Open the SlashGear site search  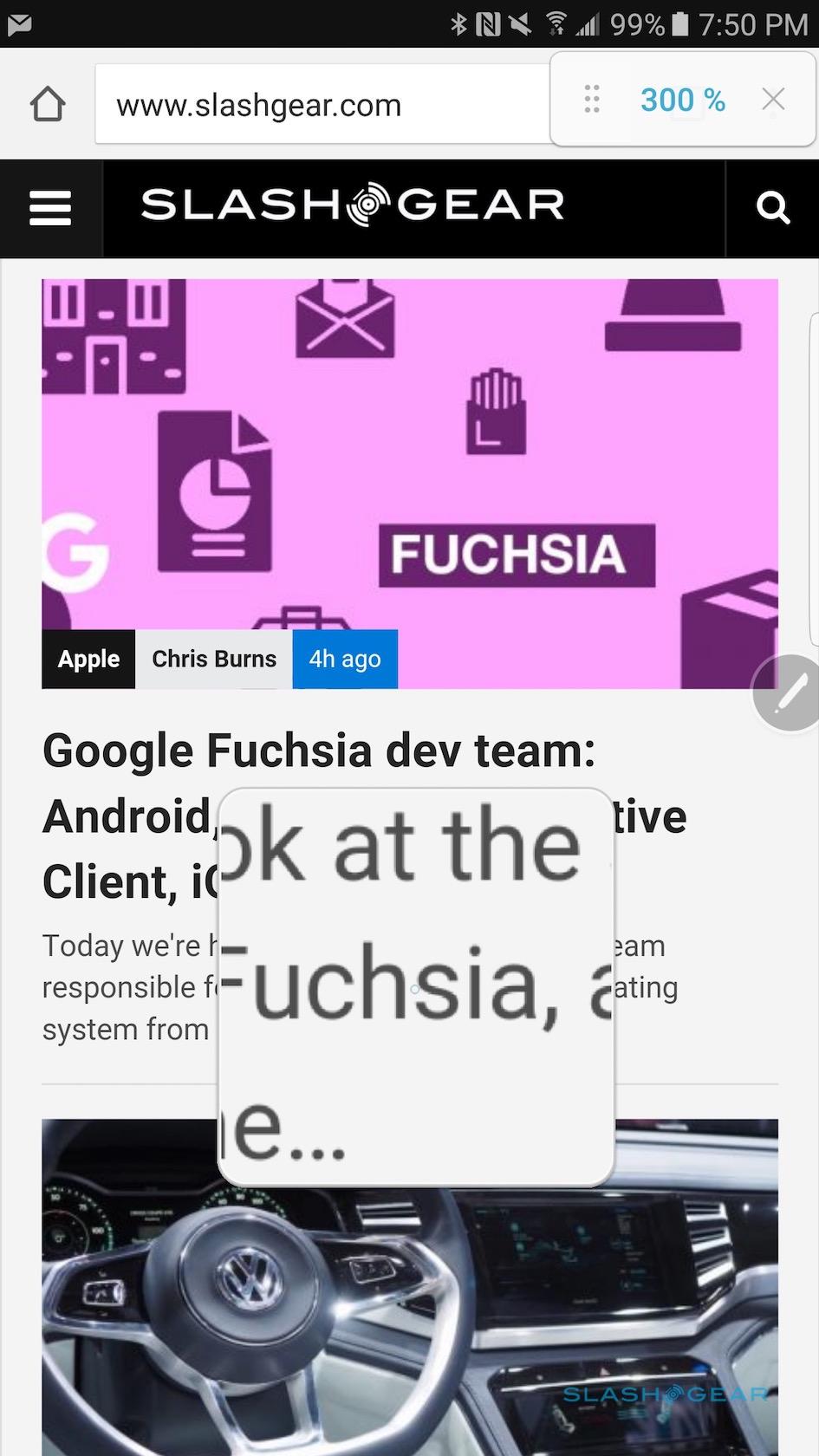[772, 208]
